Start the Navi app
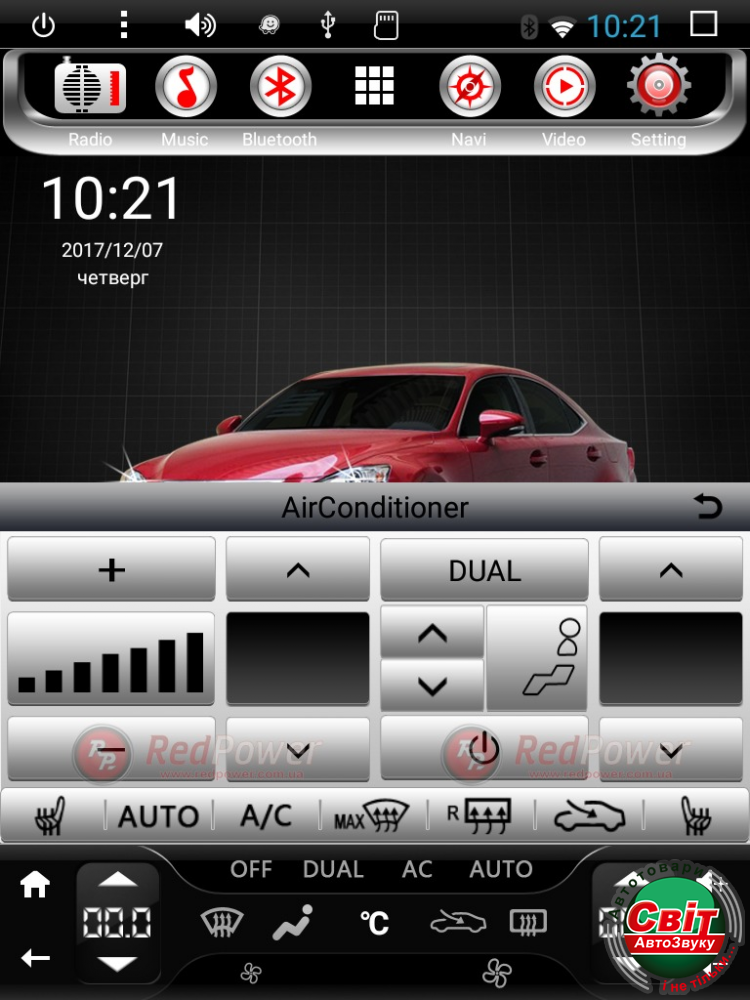This screenshot has height=1000, width=750. [x=469, y=89]
